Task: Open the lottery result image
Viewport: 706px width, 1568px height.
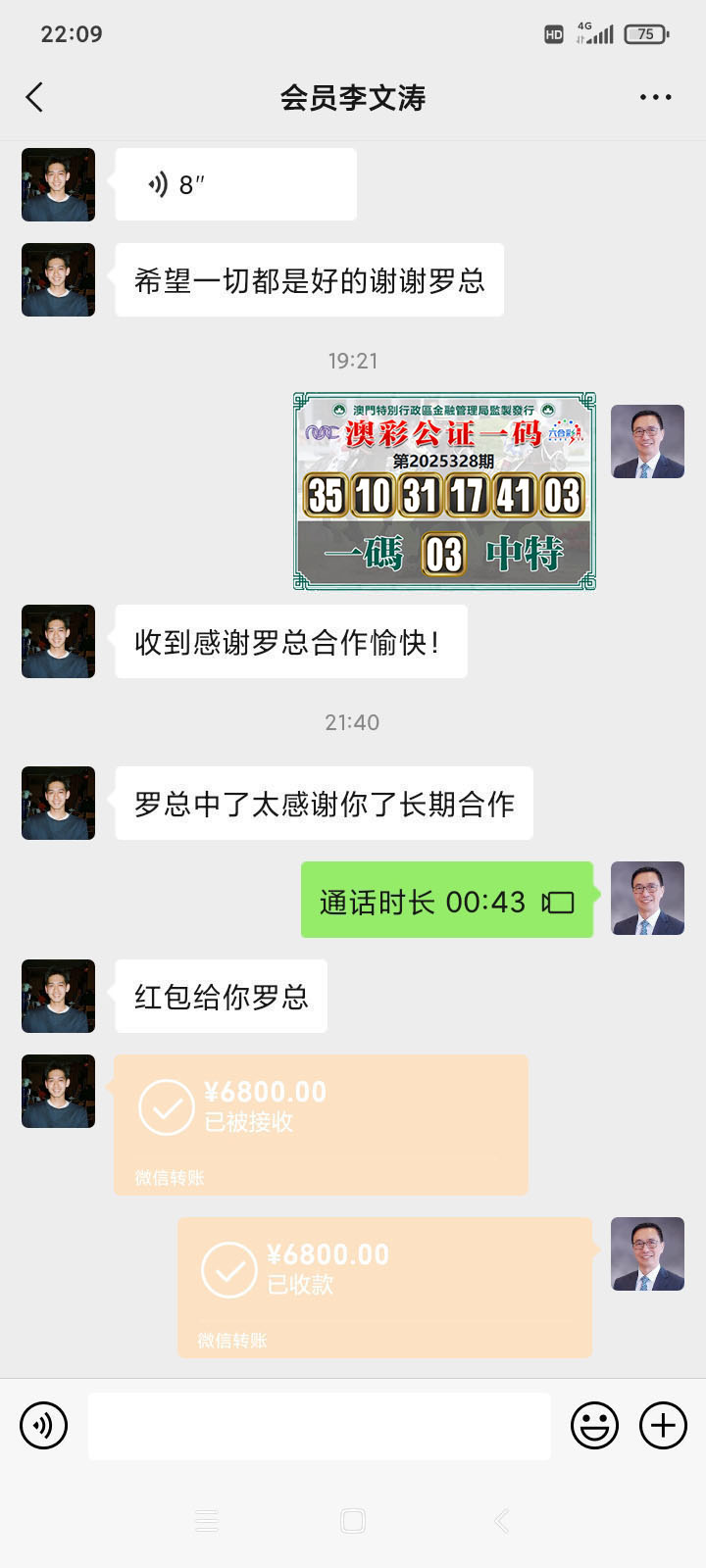Action: [444, 491]
